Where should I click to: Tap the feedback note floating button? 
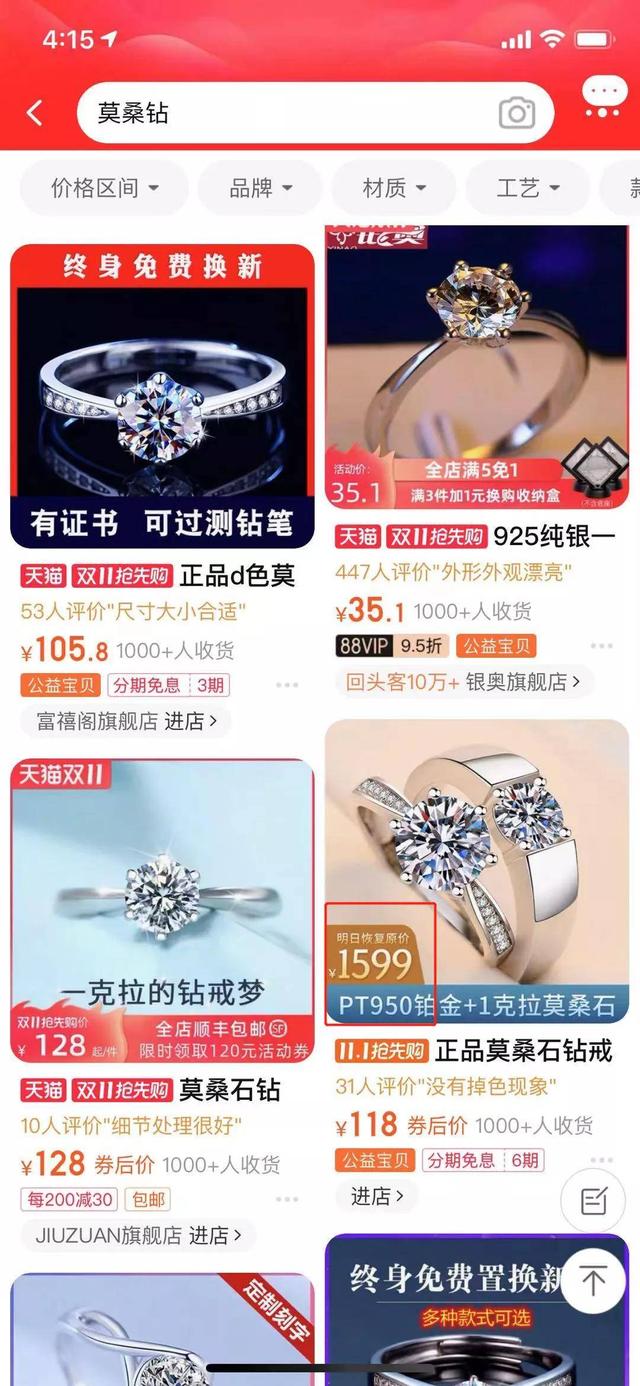point(593,1202)
